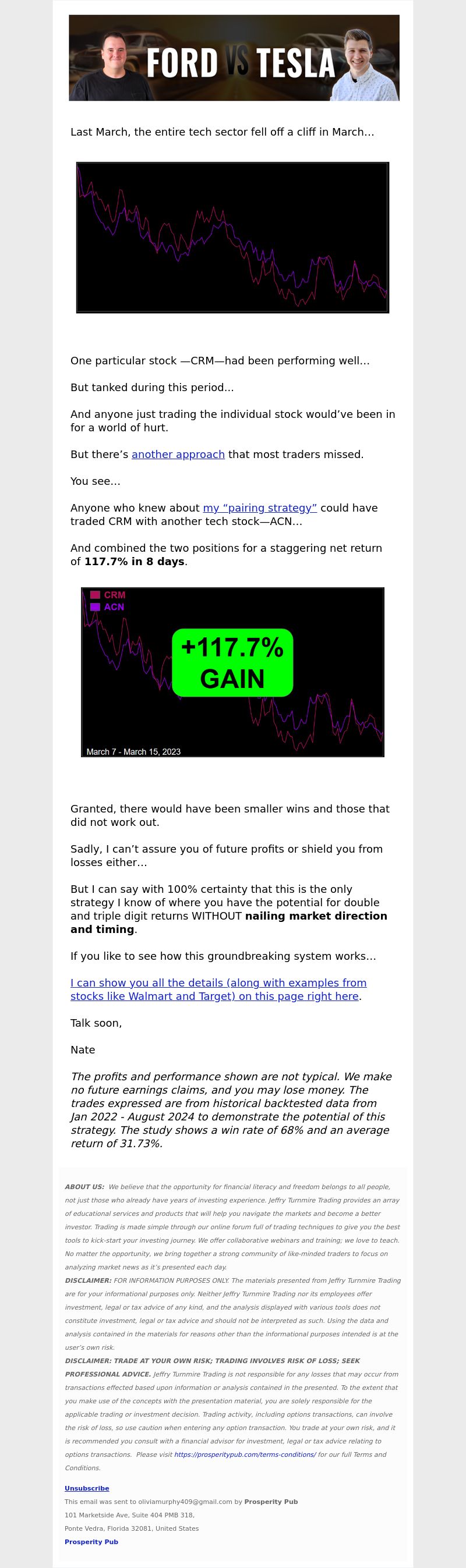Open the Walmart and Target examples page link
Screen dimensions: 466x1568
(218, 989)
